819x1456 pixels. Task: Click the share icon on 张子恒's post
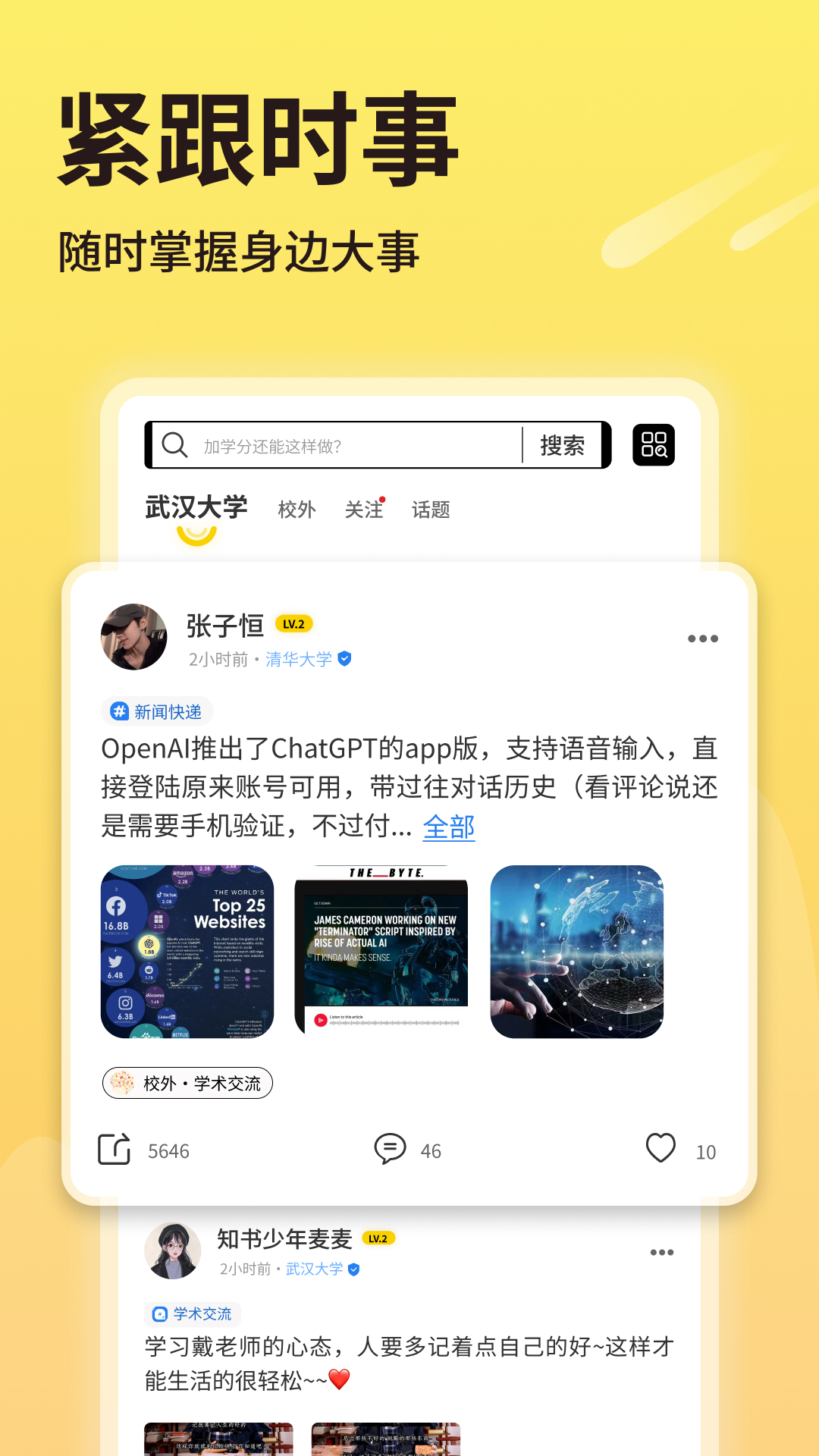[112, 1150]
